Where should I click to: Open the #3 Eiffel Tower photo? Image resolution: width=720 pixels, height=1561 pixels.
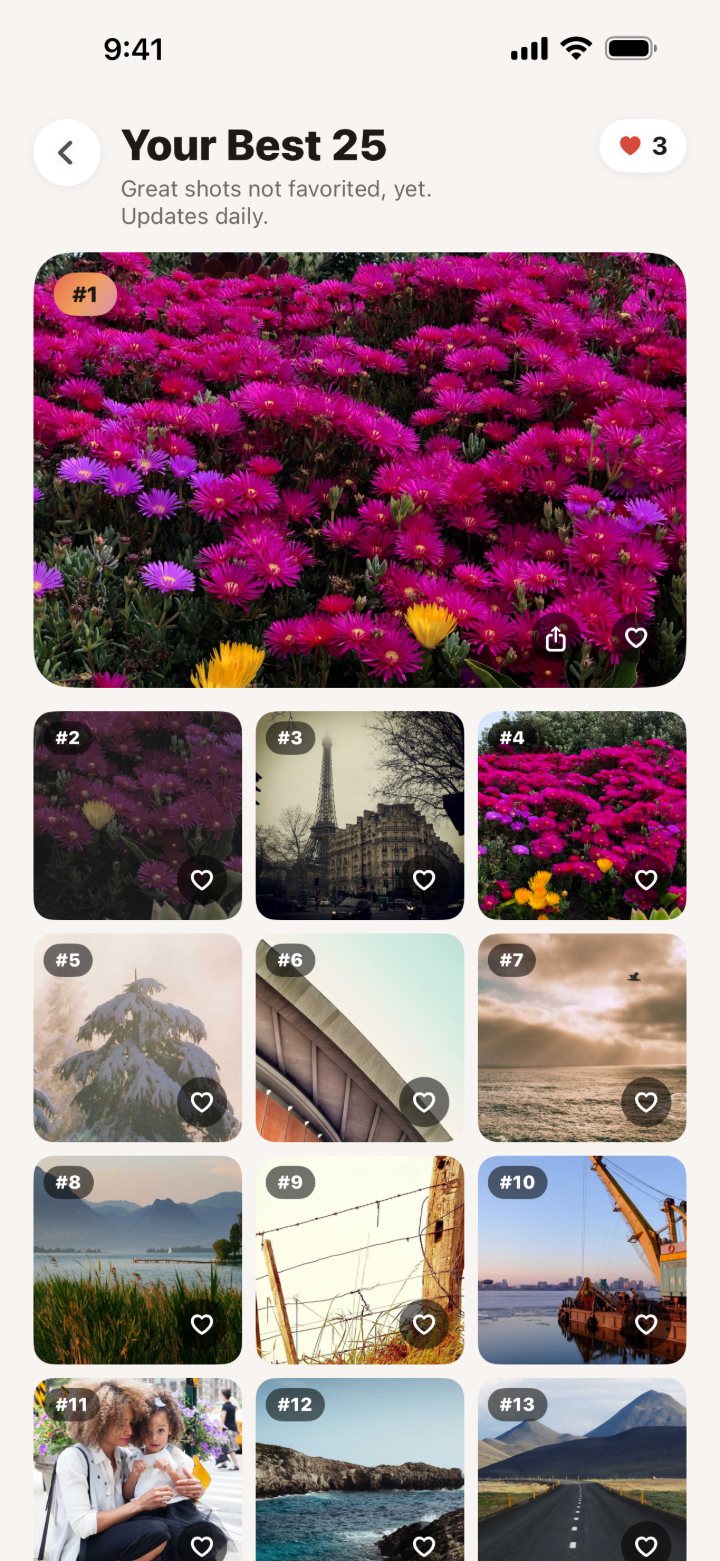360,815
